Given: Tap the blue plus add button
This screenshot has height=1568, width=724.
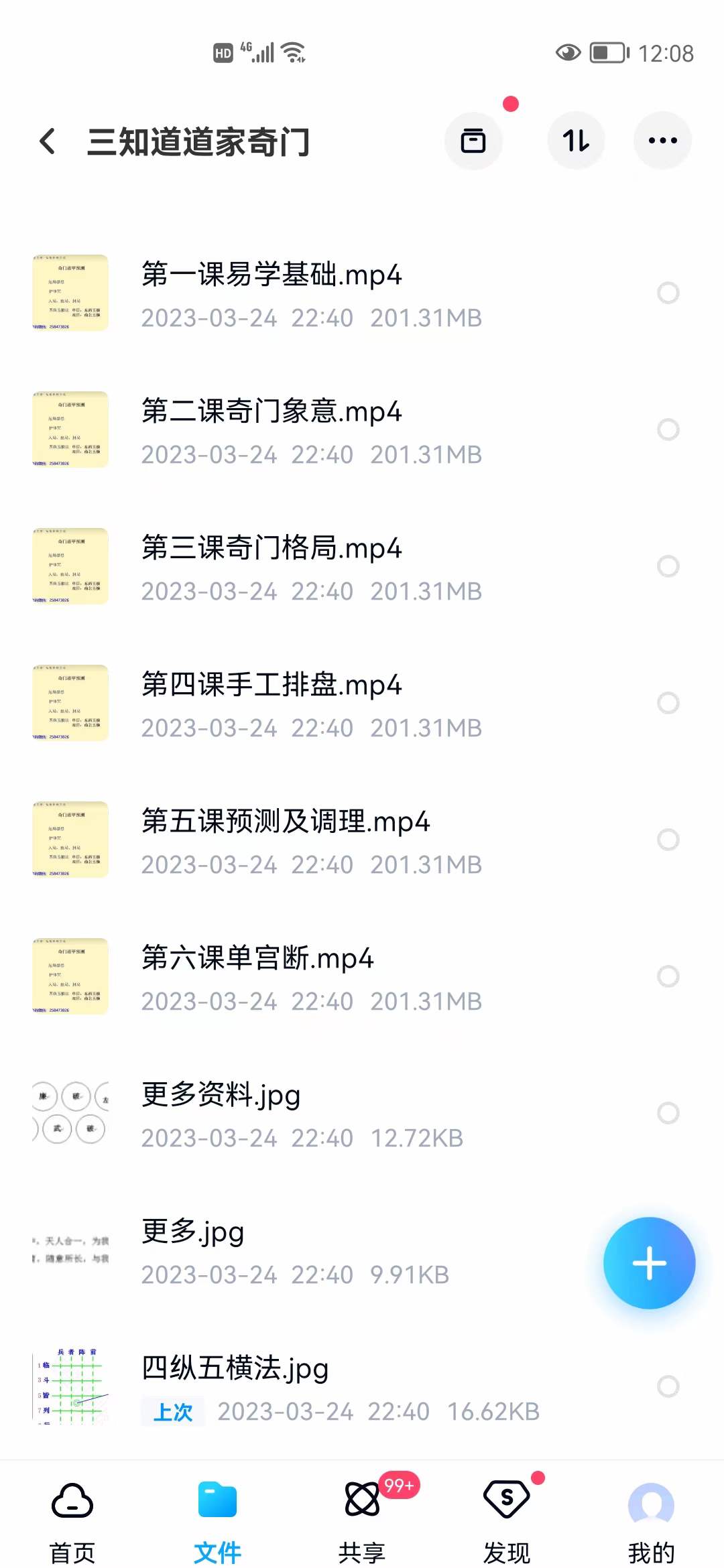Looking at the screenshot, I should click(649, 1263).
